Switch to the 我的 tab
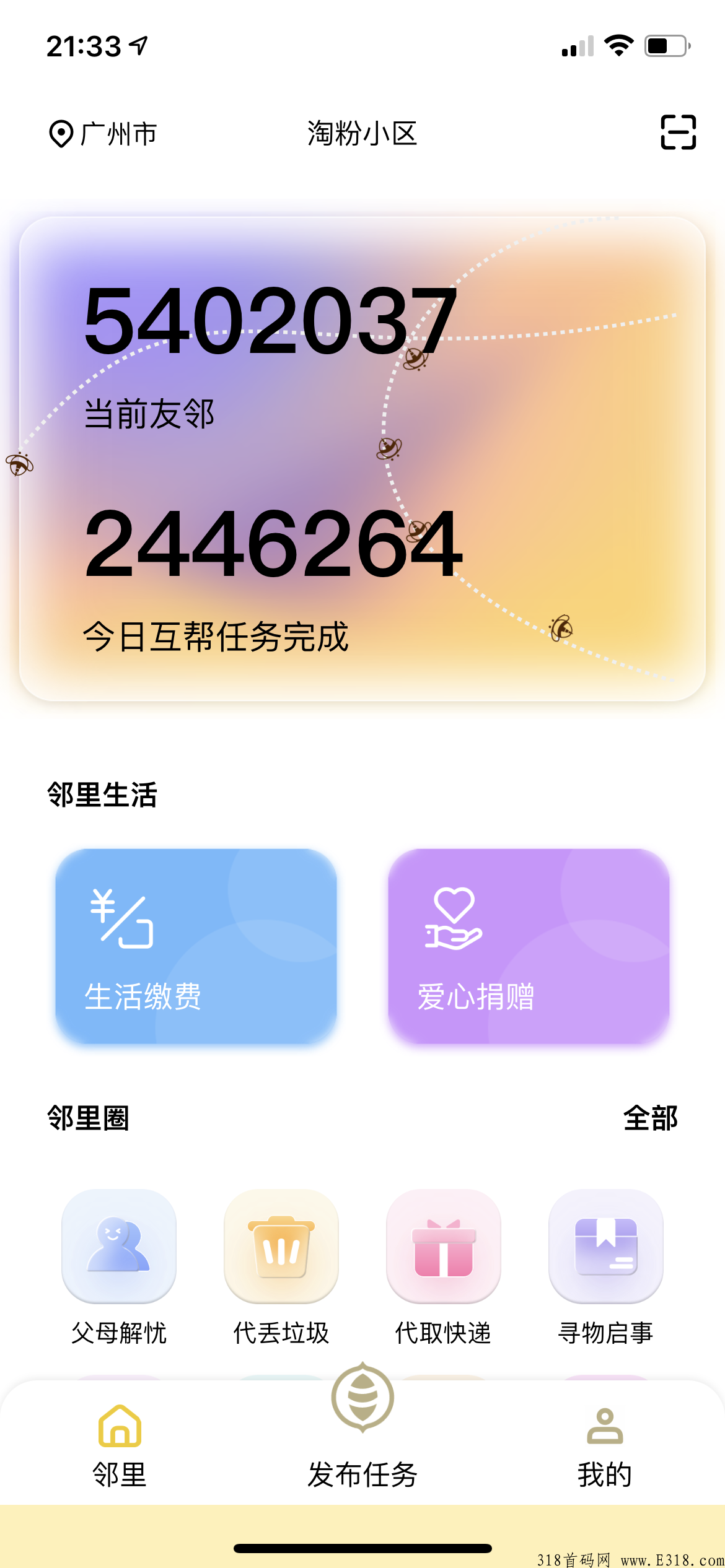725x1568 pixels. [604, 1446]
